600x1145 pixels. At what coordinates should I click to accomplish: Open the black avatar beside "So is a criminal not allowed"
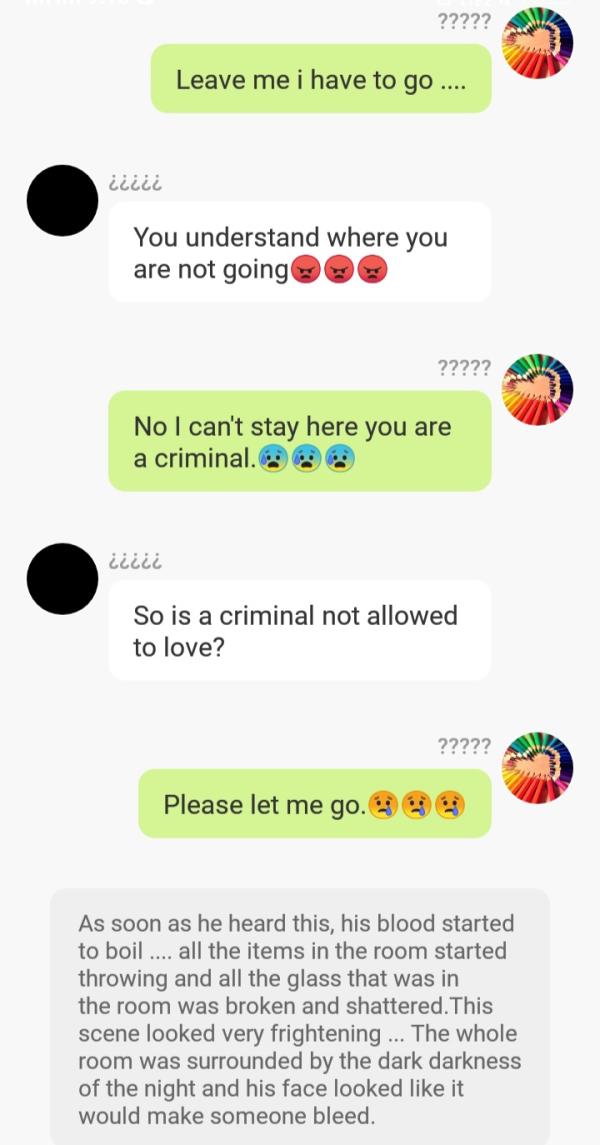pyautogui.click(x=62, y=578)
